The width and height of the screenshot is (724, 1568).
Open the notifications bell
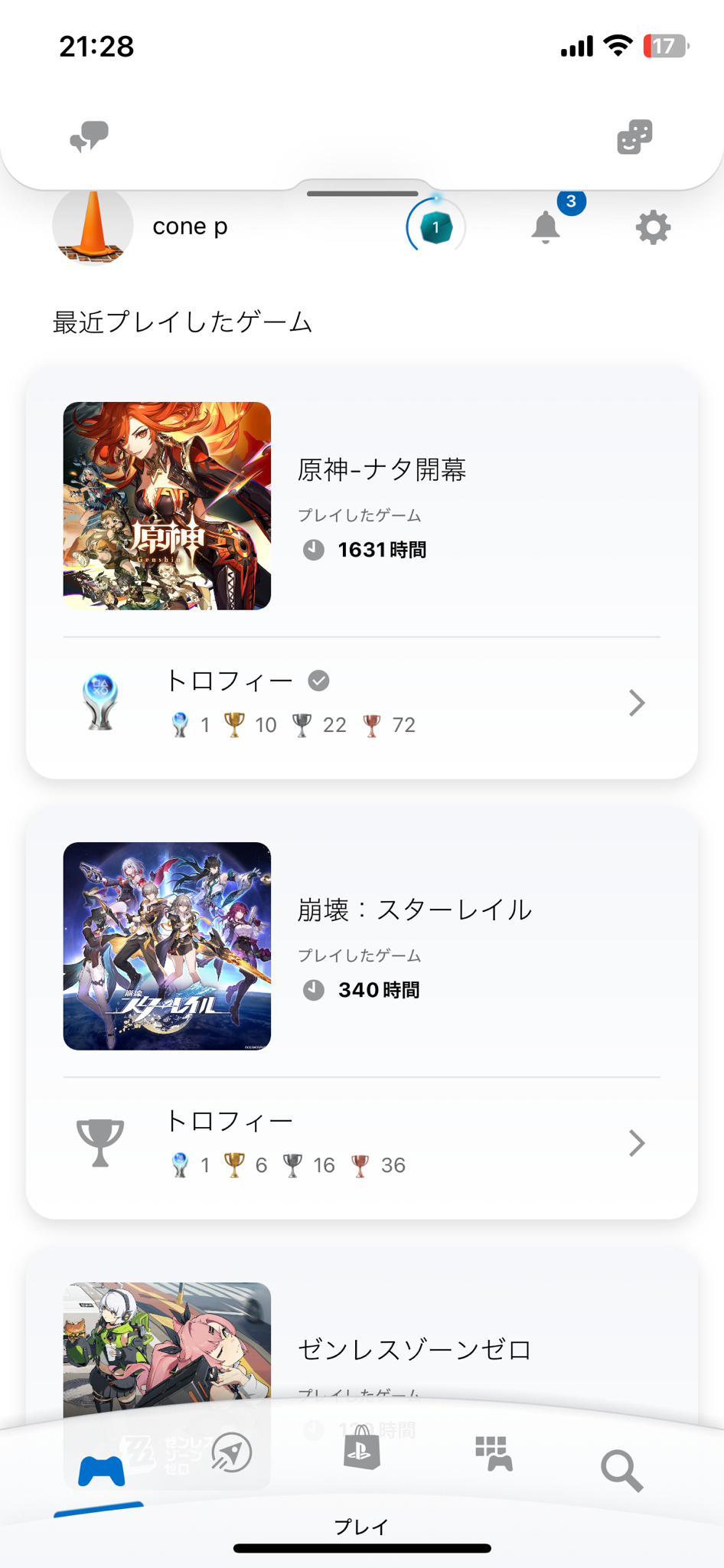[x=546, y=227]
